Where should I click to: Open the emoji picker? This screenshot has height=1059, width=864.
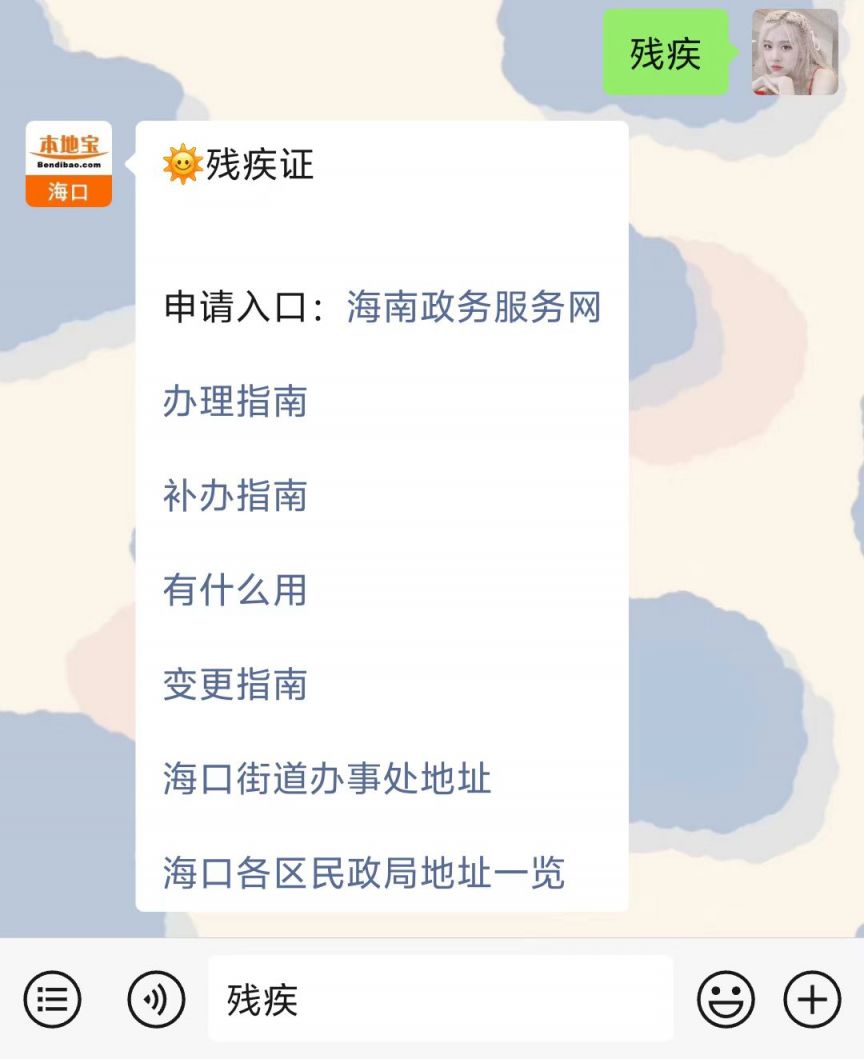pyautogui.click(x=725, y=998)
